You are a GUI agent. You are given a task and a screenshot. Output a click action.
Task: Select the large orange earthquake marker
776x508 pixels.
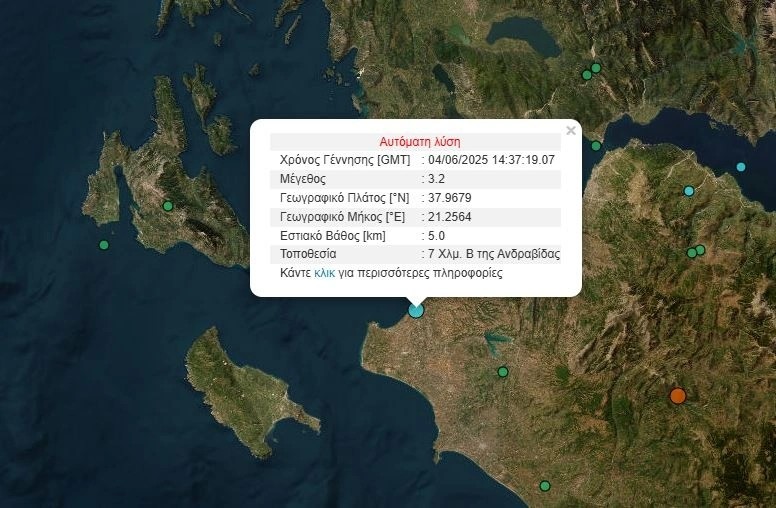677,396
